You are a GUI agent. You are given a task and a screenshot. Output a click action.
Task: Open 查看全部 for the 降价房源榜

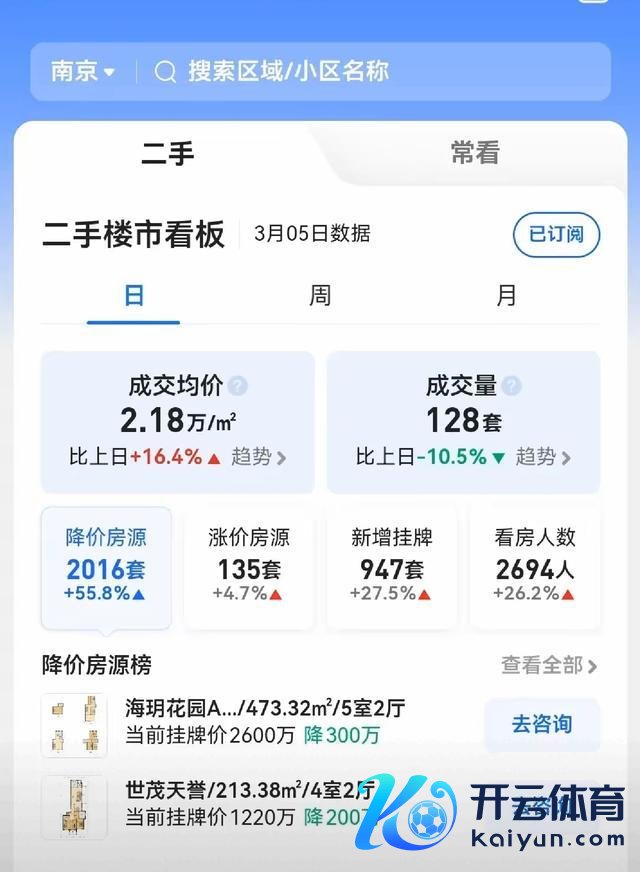click(549, 666)
